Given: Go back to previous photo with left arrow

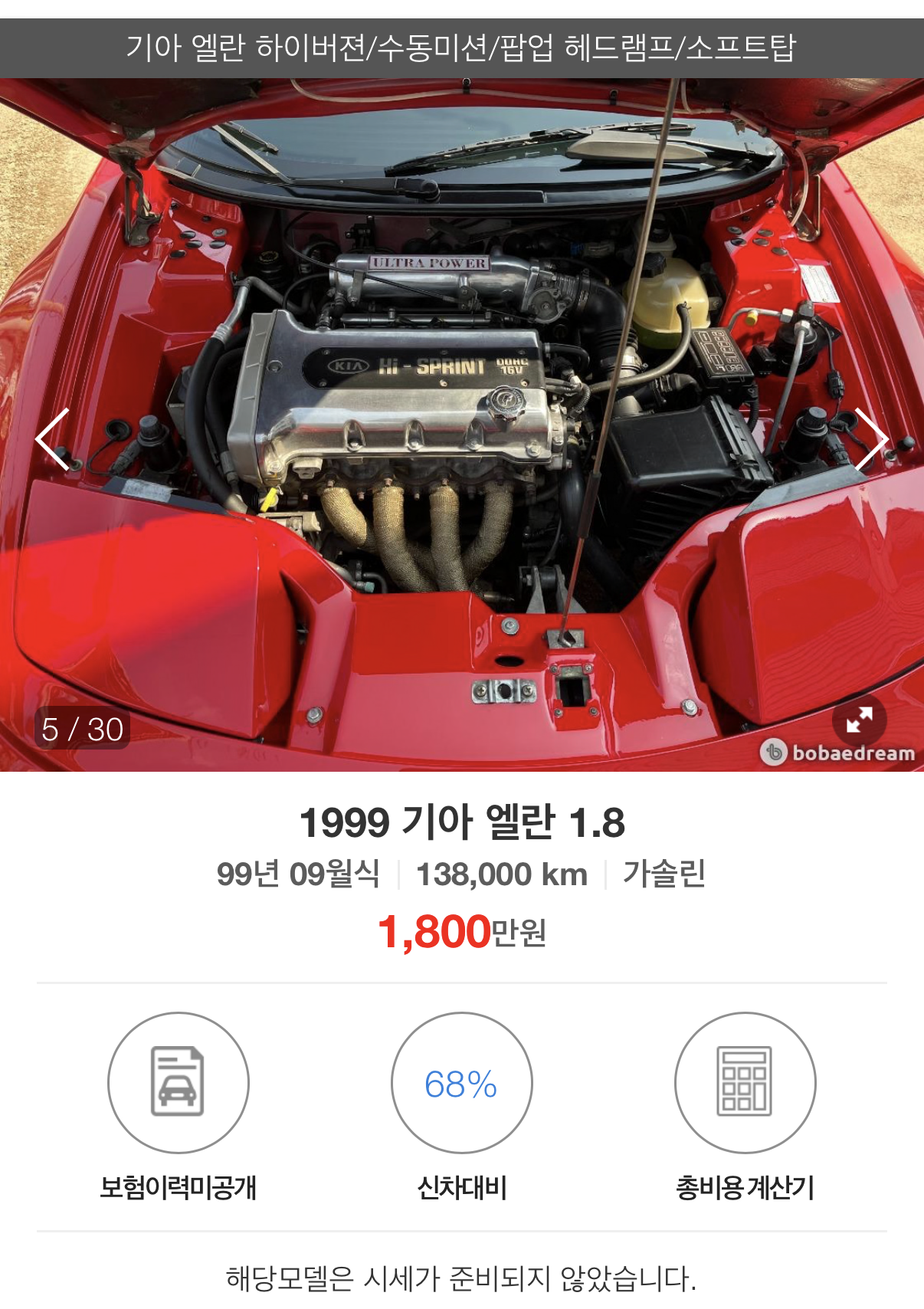Looking at the screenshot, I should [x=54, y=438].
